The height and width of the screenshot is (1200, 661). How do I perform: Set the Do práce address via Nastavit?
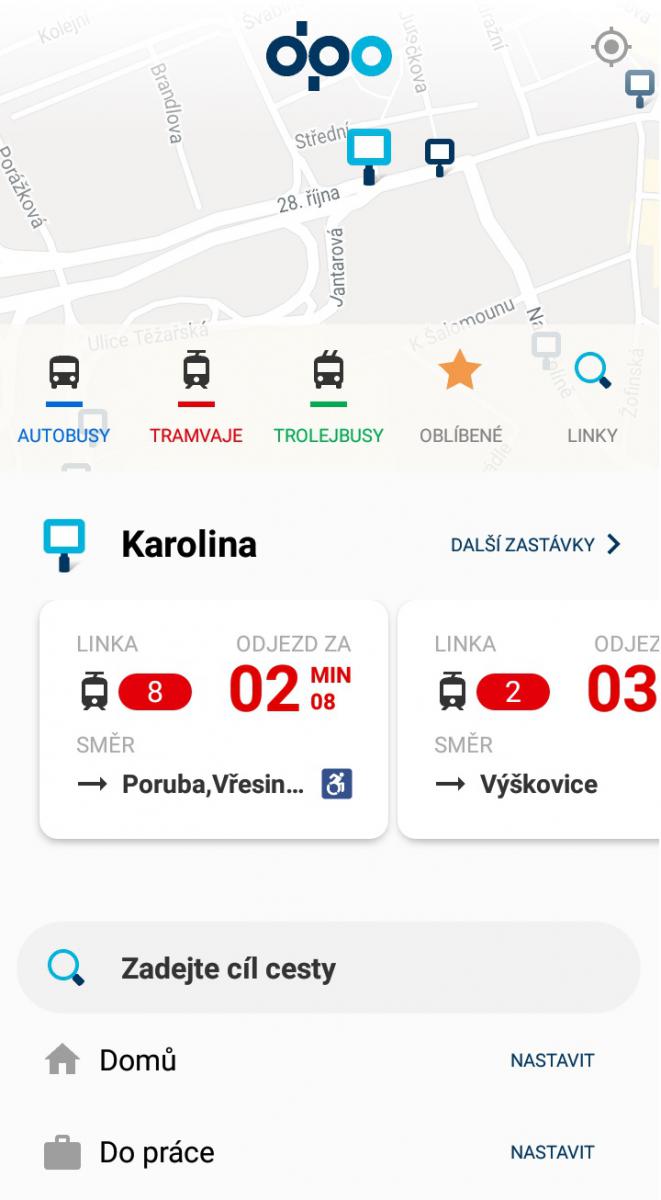[552, 1152]
